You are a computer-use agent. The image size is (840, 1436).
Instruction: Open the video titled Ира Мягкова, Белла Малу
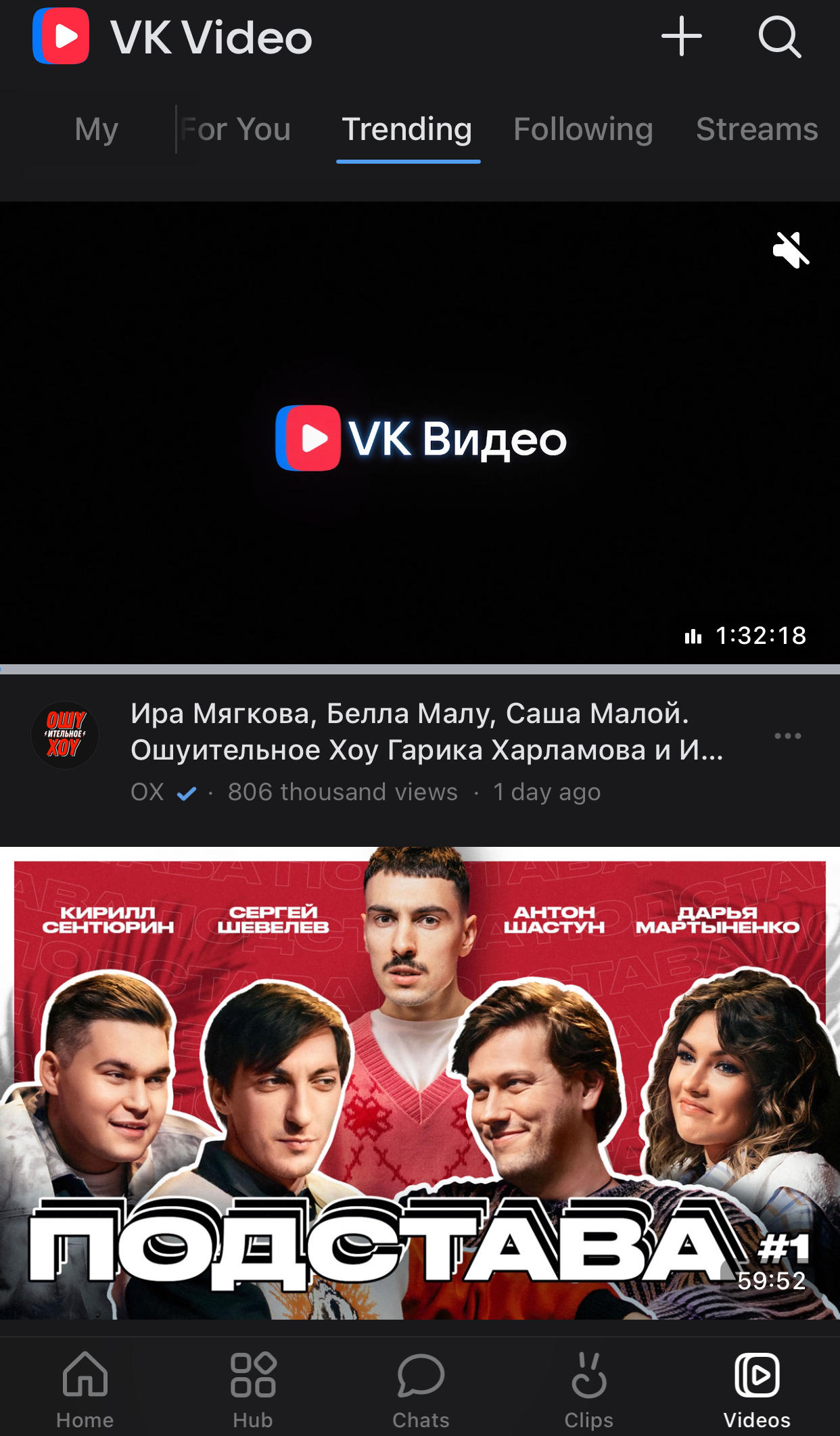tap(427, 732)
